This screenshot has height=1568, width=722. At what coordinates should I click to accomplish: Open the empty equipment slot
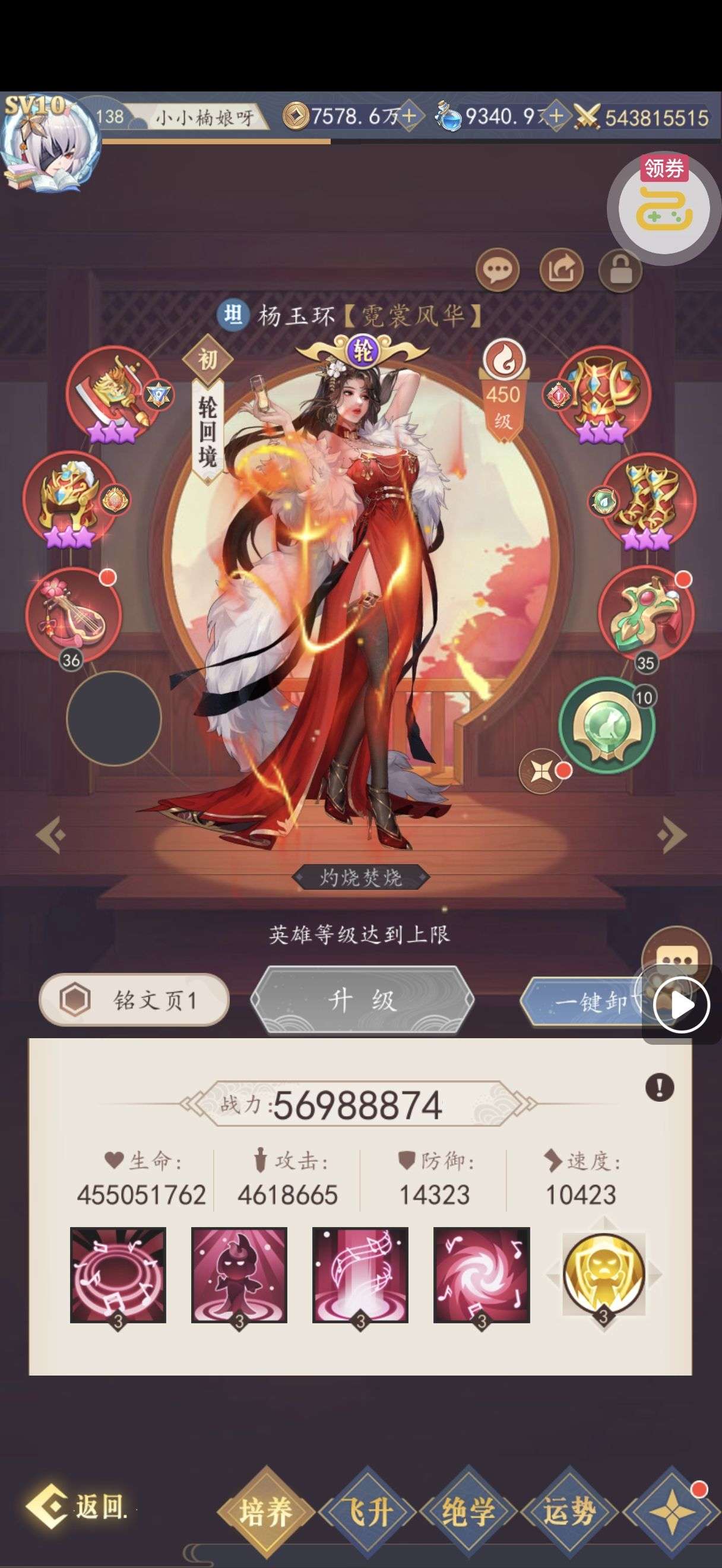click(114, 718)
